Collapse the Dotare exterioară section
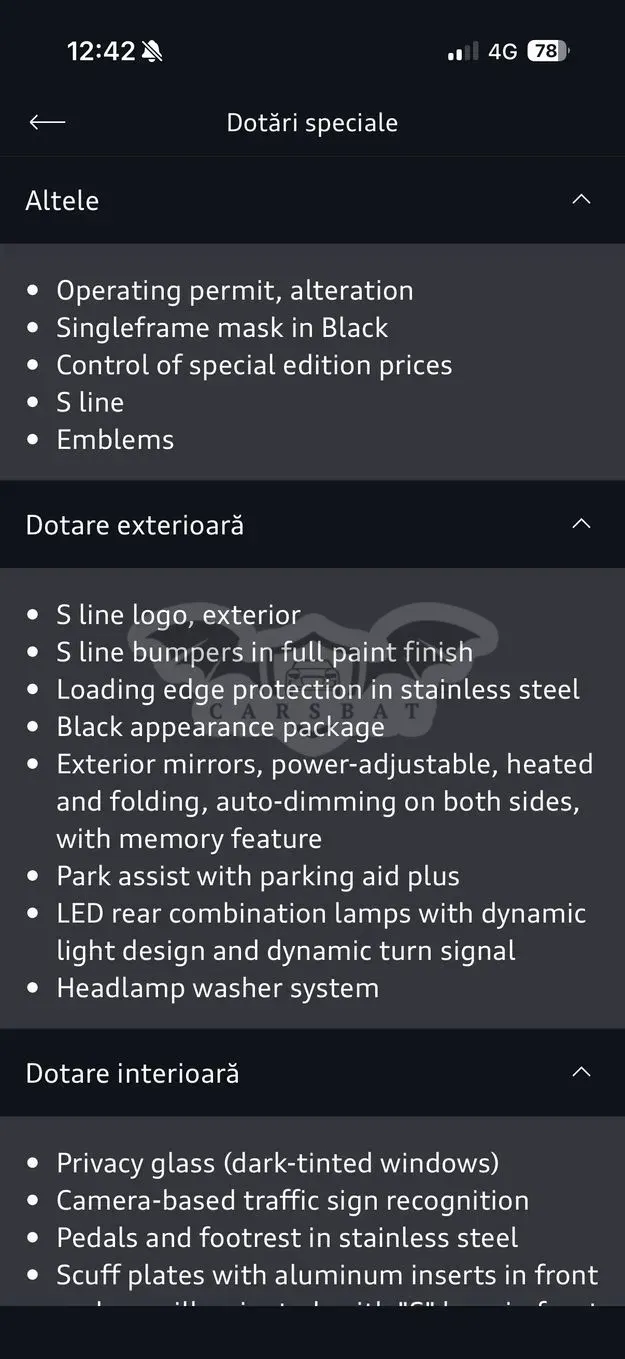This screenshot has width=625, height=1359. (x=581, y=524)
